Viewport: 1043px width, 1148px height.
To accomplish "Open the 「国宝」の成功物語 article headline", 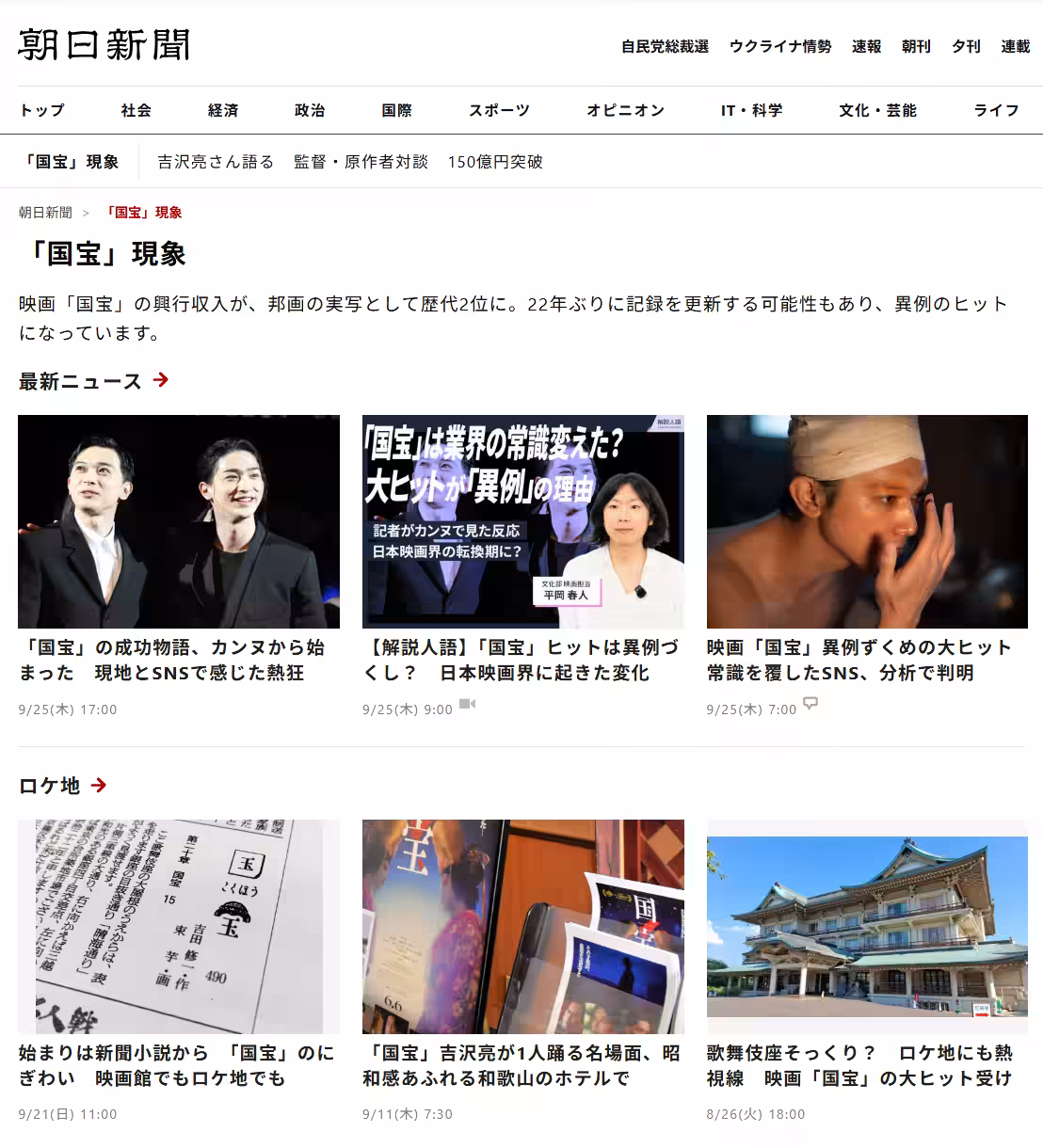I will [x=179, y=659].
